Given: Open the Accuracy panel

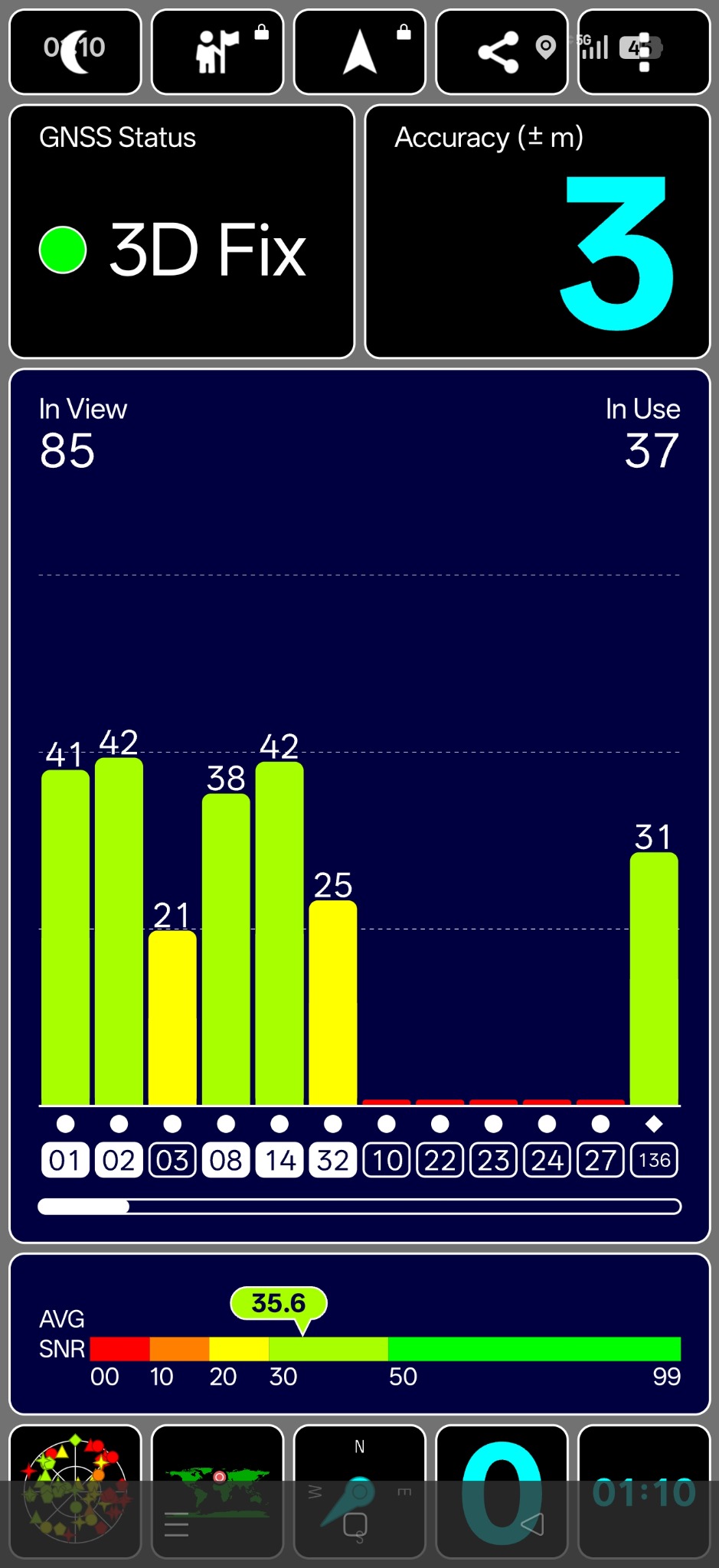Looking at the screenshot, I should pyautogui.click(x=538, y=231).
